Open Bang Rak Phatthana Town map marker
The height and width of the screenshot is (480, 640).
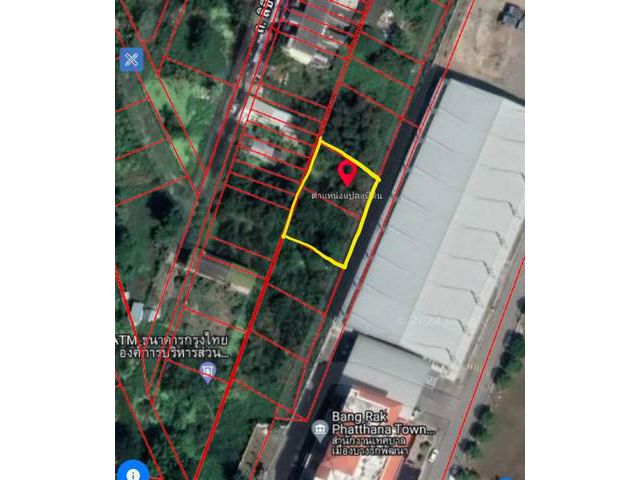[x=319, y=427]
